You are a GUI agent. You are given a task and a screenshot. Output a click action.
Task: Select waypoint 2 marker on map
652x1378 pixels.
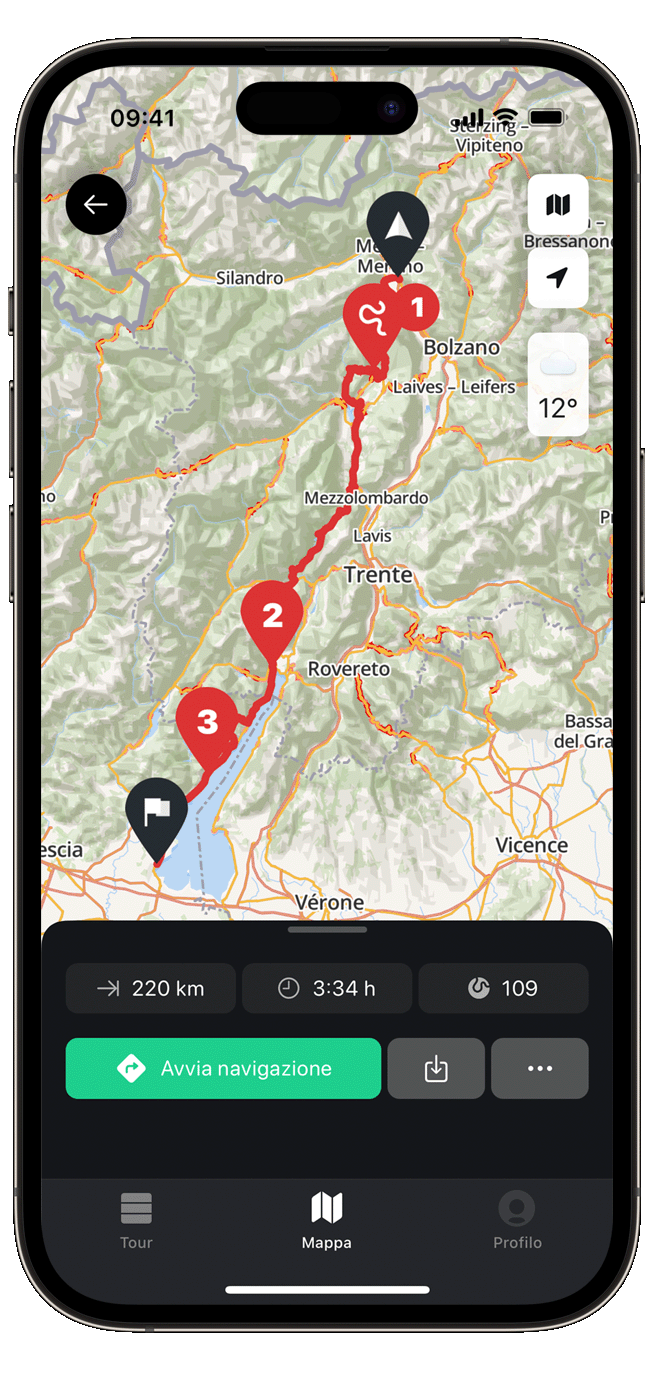[x=272, y=617]
